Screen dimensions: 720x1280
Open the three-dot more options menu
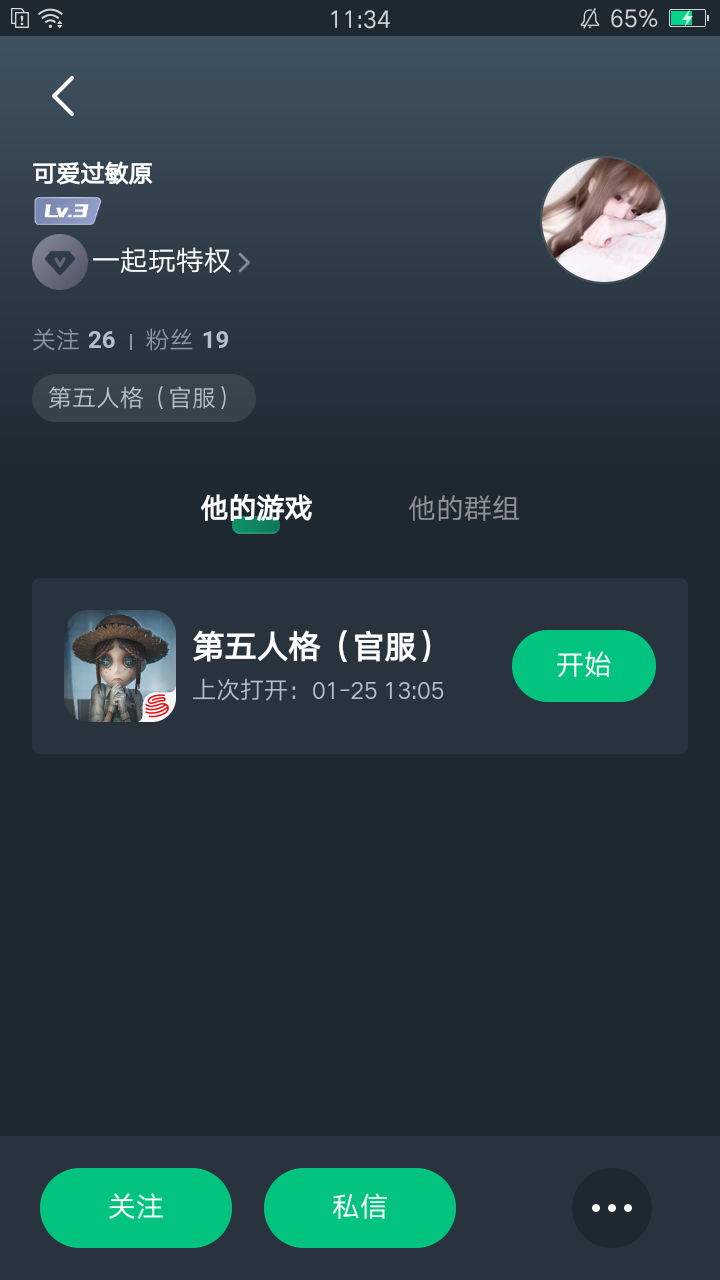coord(612,1208)
